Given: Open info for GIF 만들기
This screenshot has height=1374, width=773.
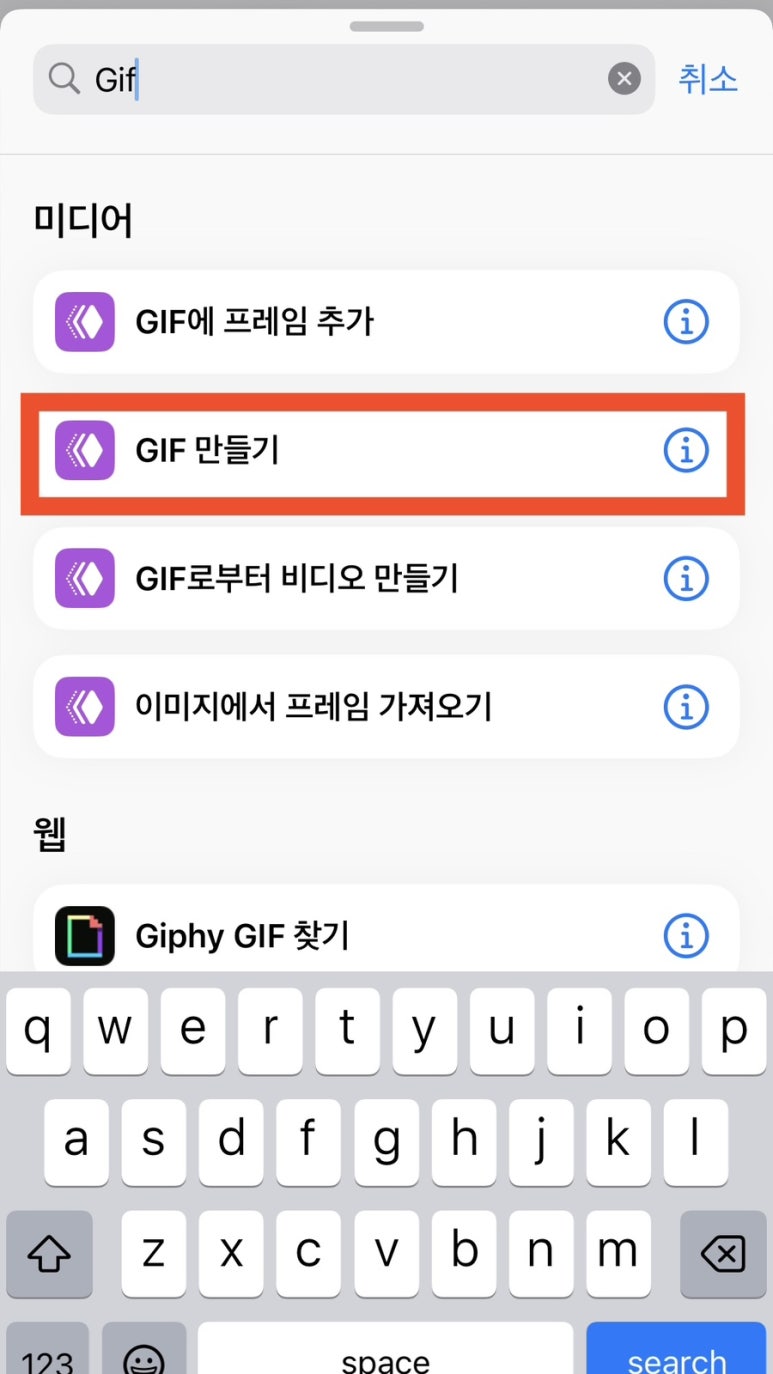Looking at the screenshot, I should [x=686, y=451].
